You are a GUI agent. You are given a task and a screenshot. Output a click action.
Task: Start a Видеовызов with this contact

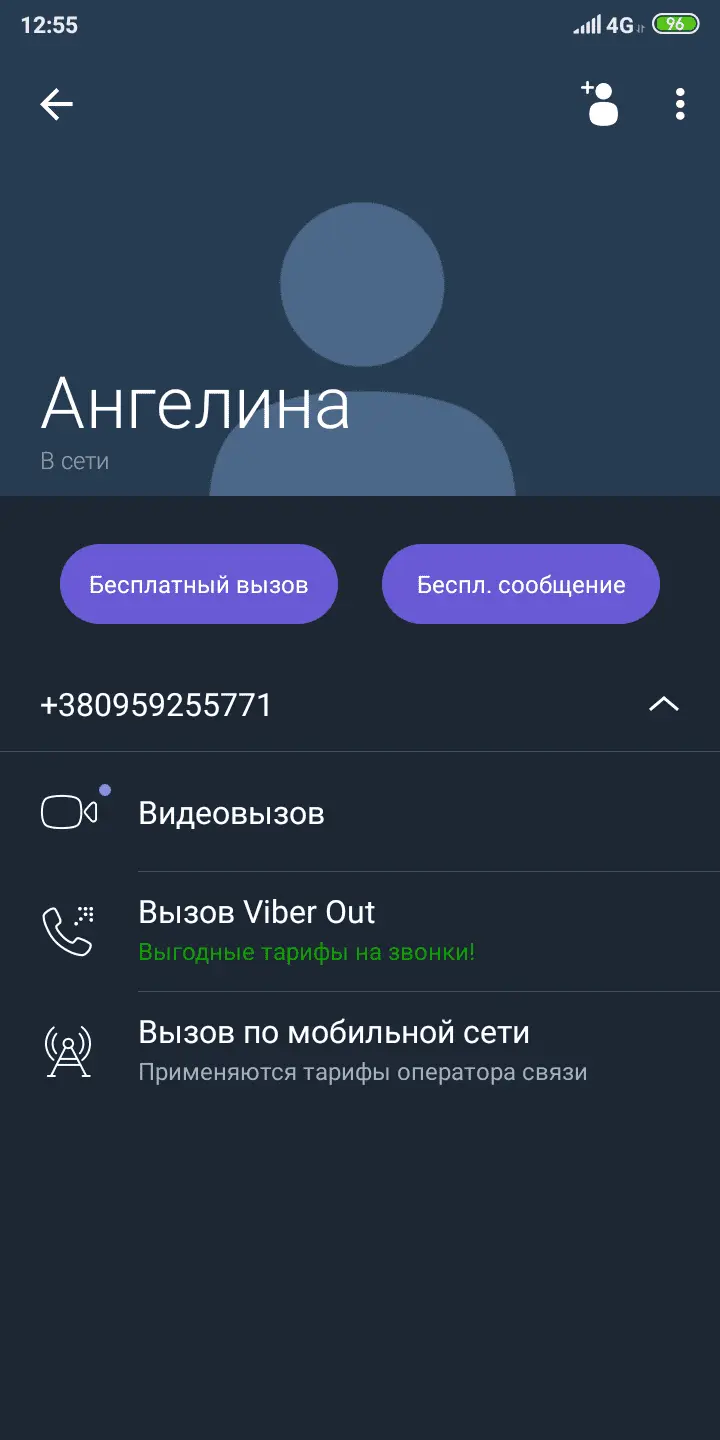231,813
